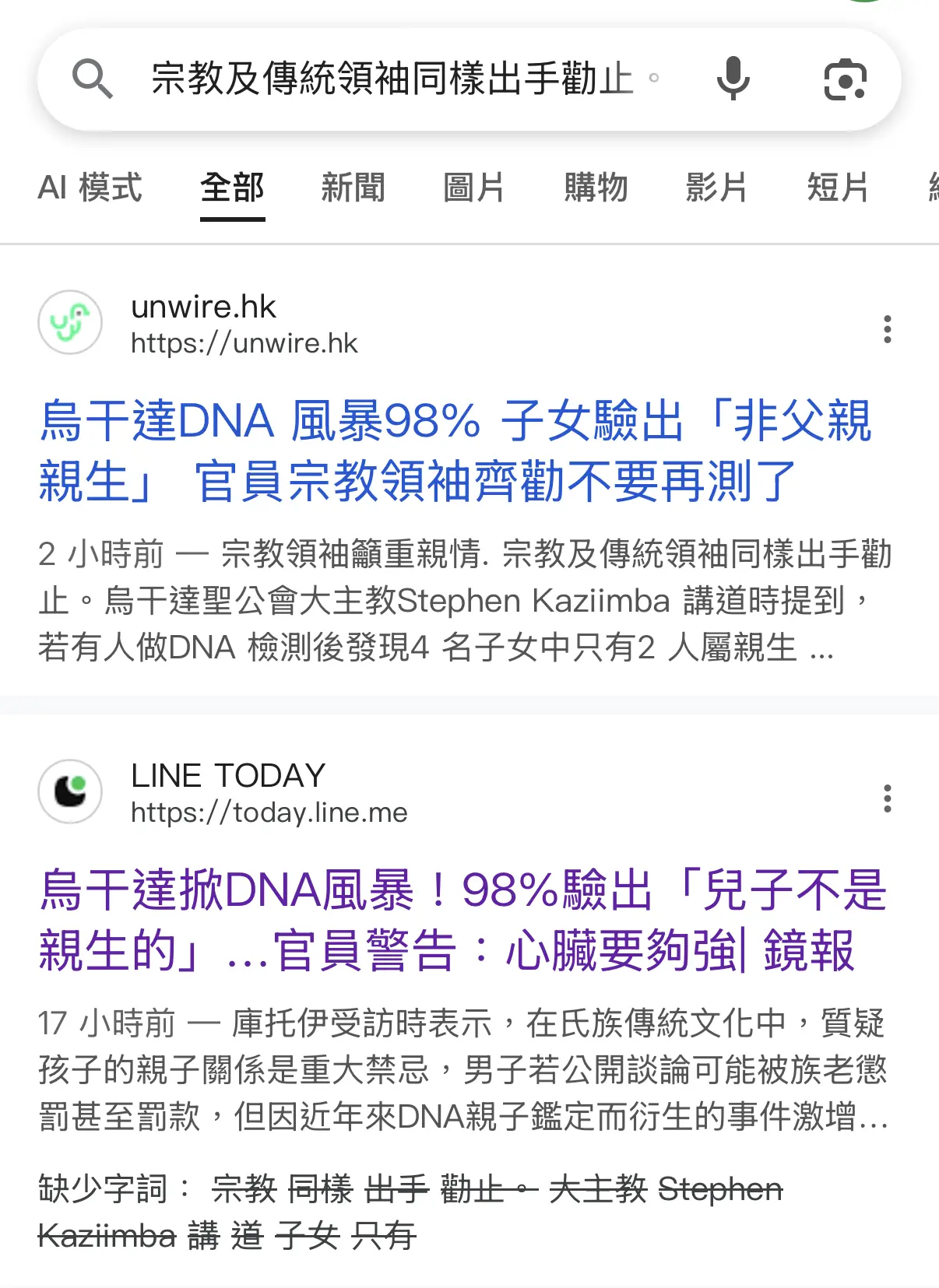939x1288 pixels.
Task: Select the 影片 tab
Action: [716, 188]
